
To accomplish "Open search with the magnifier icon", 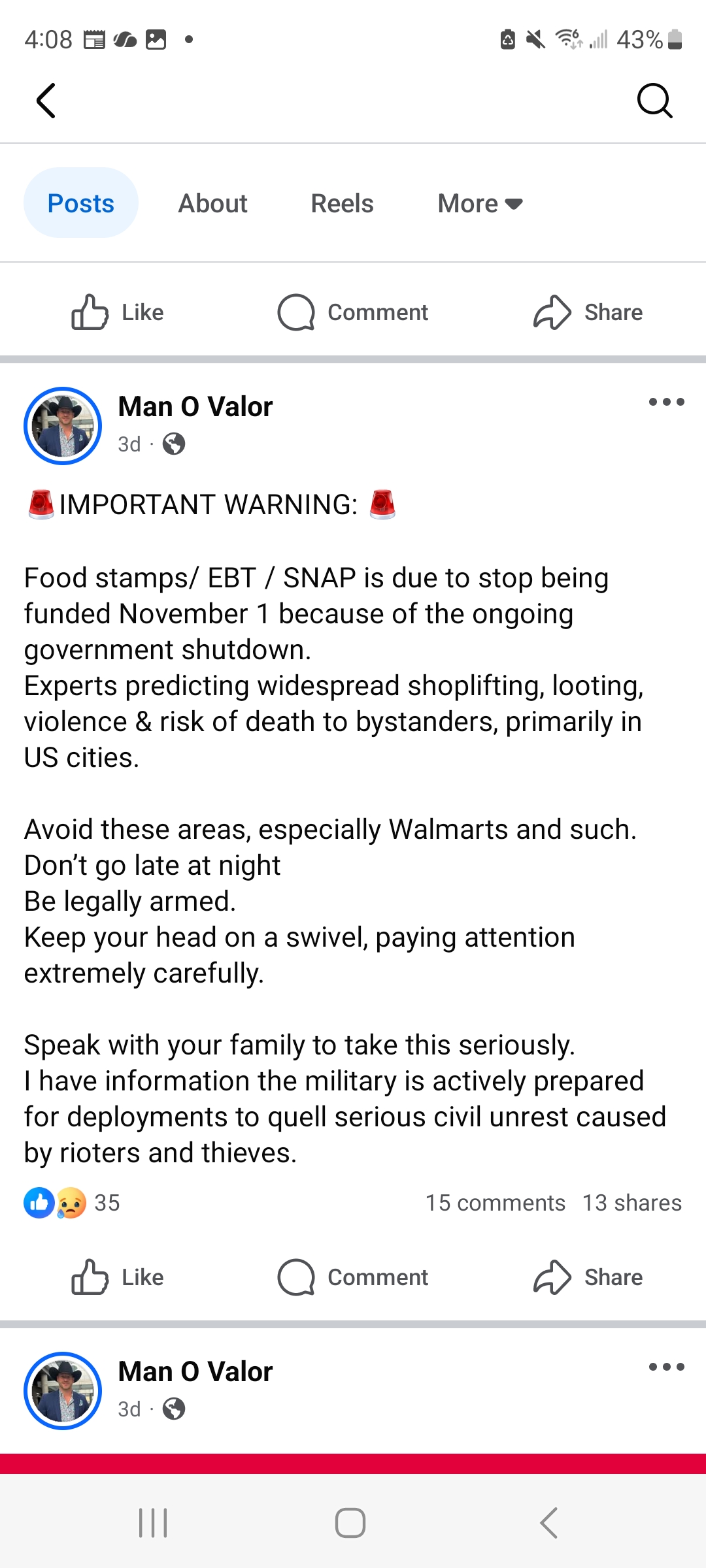I will [x=654, y=101].
